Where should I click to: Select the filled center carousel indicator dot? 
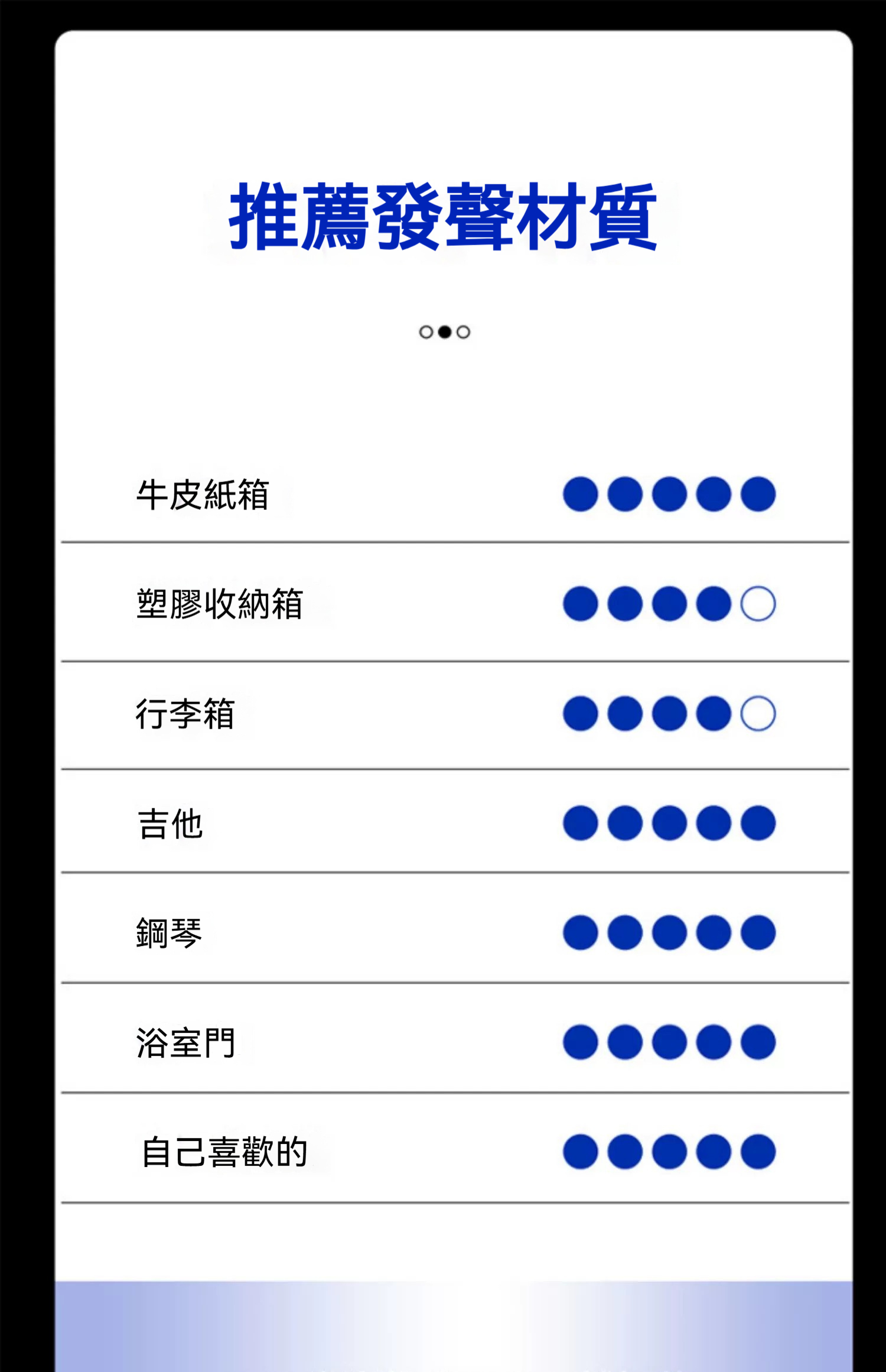tap(444, 332)
